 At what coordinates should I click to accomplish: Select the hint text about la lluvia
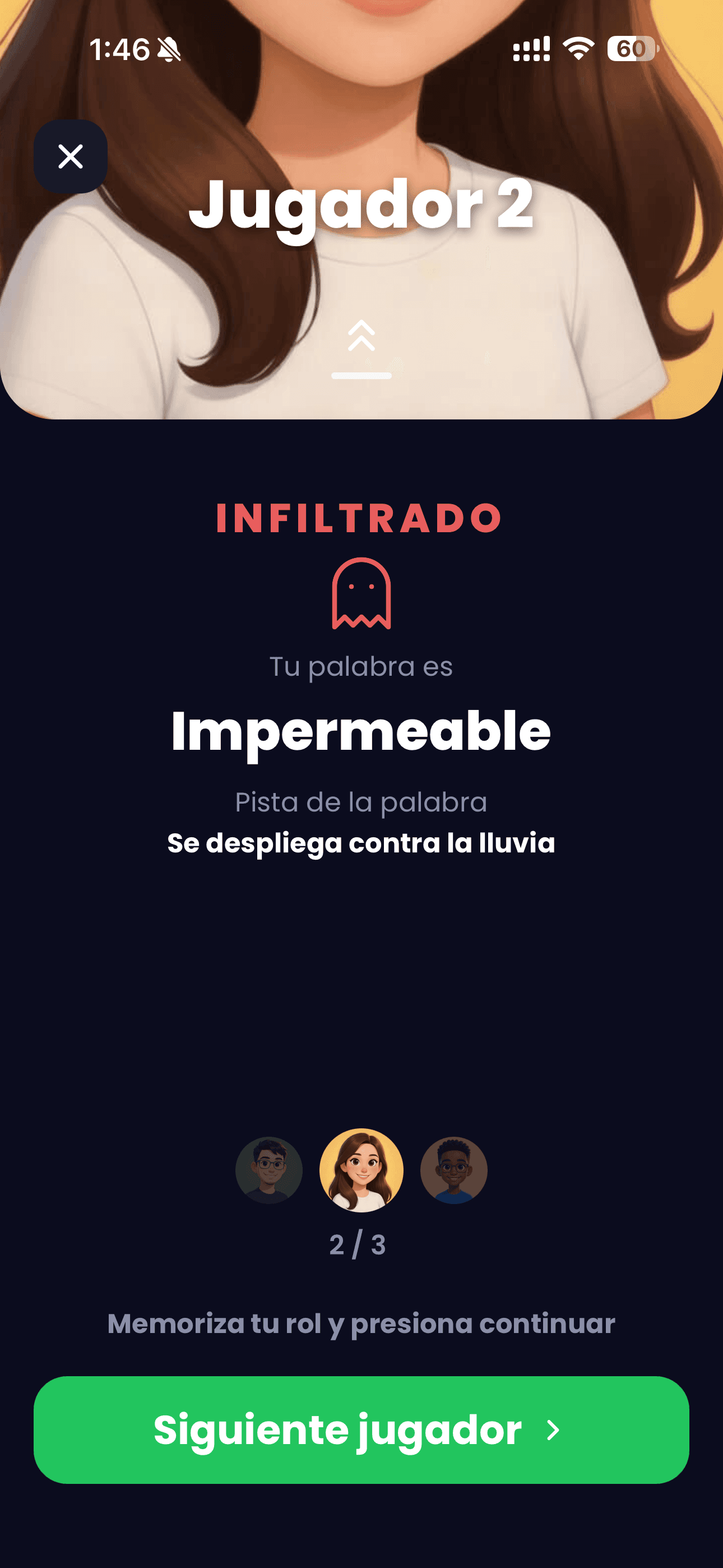pos(361,843)
